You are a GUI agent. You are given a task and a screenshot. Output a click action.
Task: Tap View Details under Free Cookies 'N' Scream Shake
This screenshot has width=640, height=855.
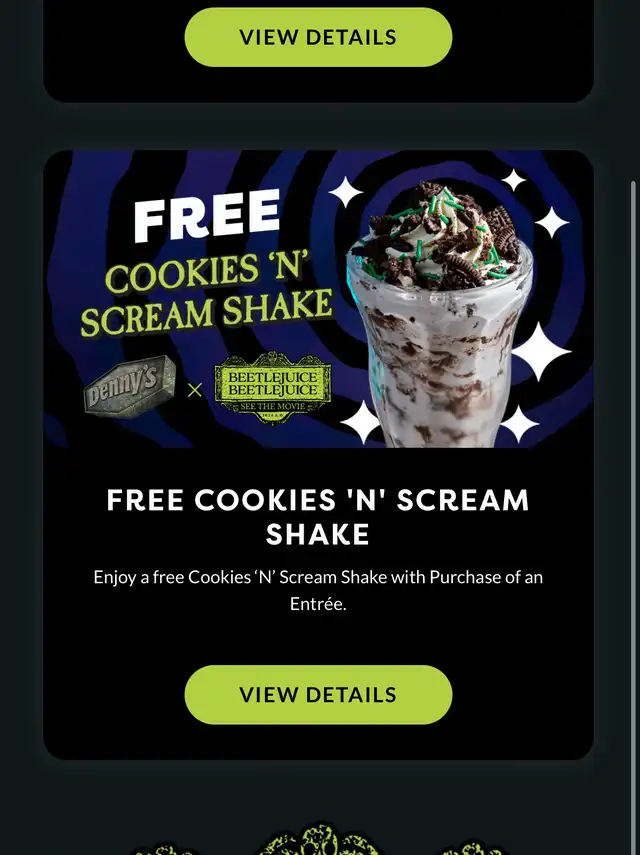click(318, 694)
